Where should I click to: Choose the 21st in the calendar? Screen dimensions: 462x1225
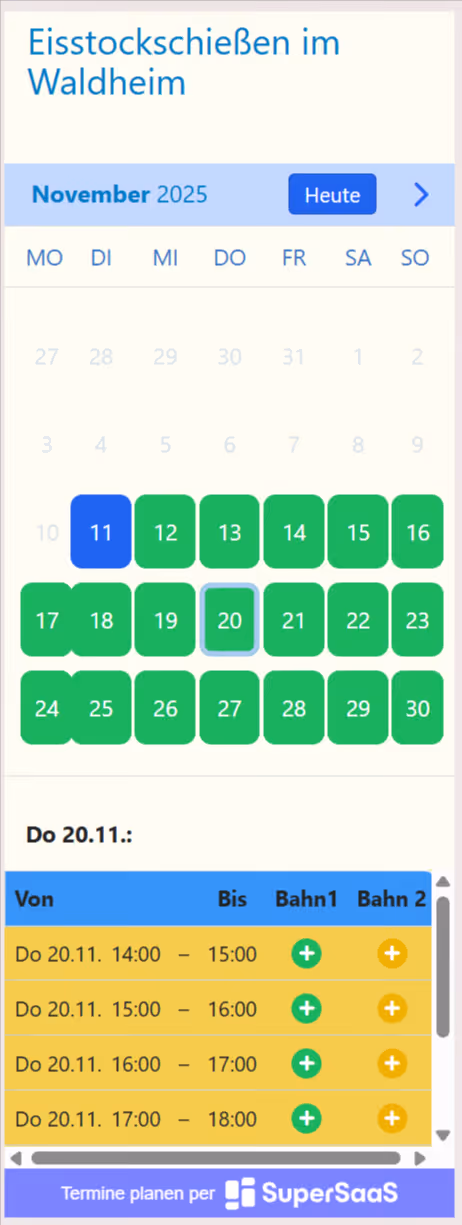click(294, 620)
